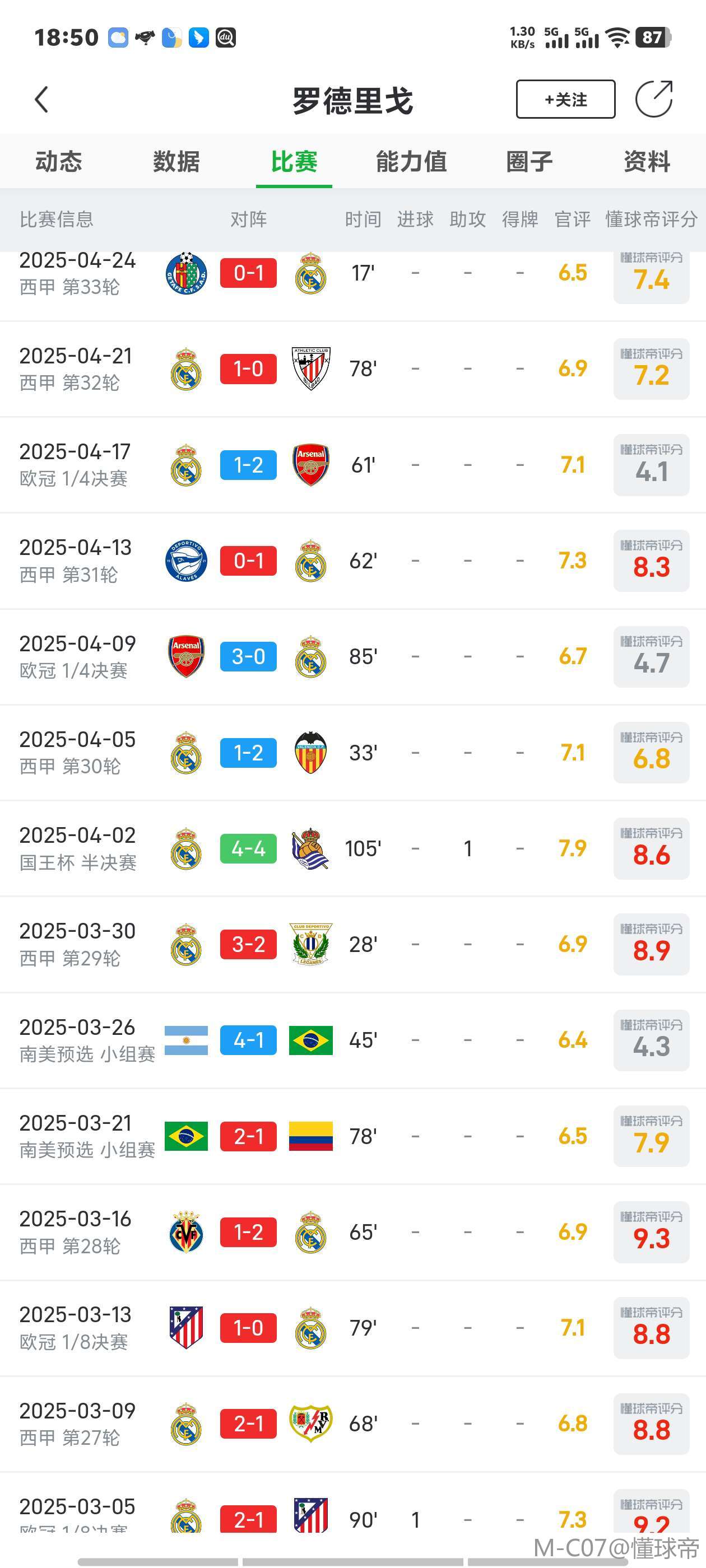
Task: Open the 2025-04-05 西甲 第30轮 match
Action: 352,752
